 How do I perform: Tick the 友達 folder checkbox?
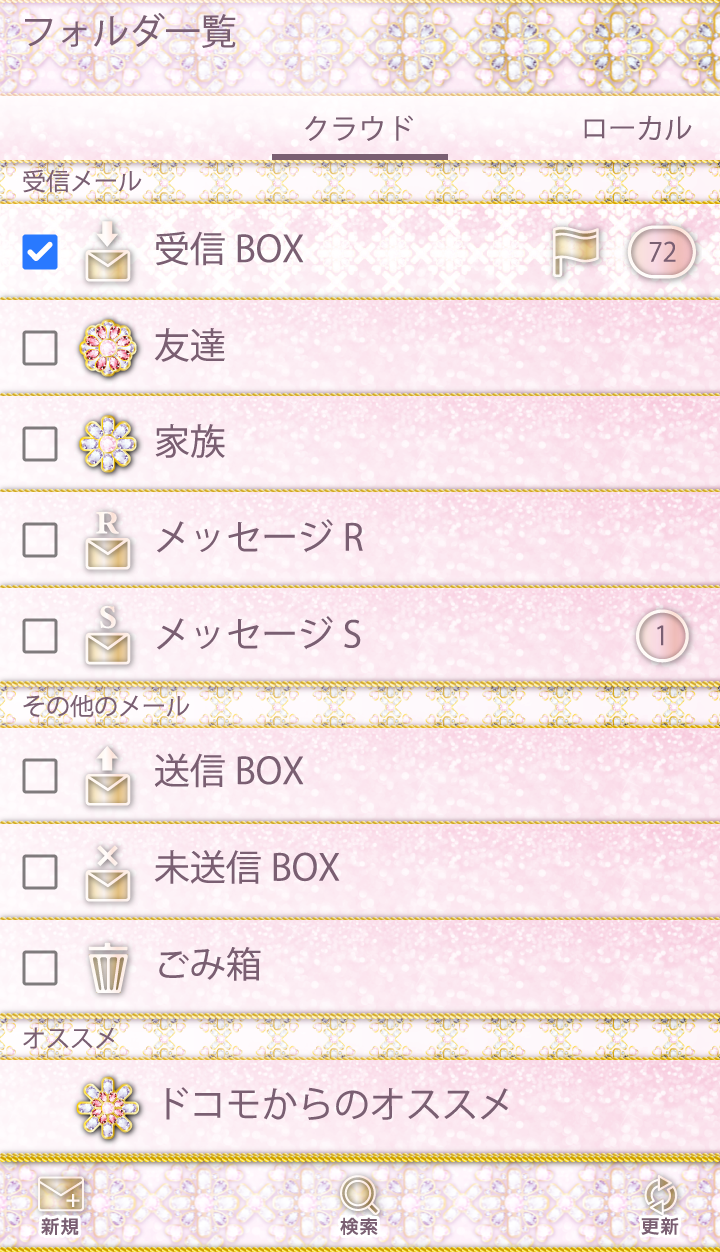(40, 347)
